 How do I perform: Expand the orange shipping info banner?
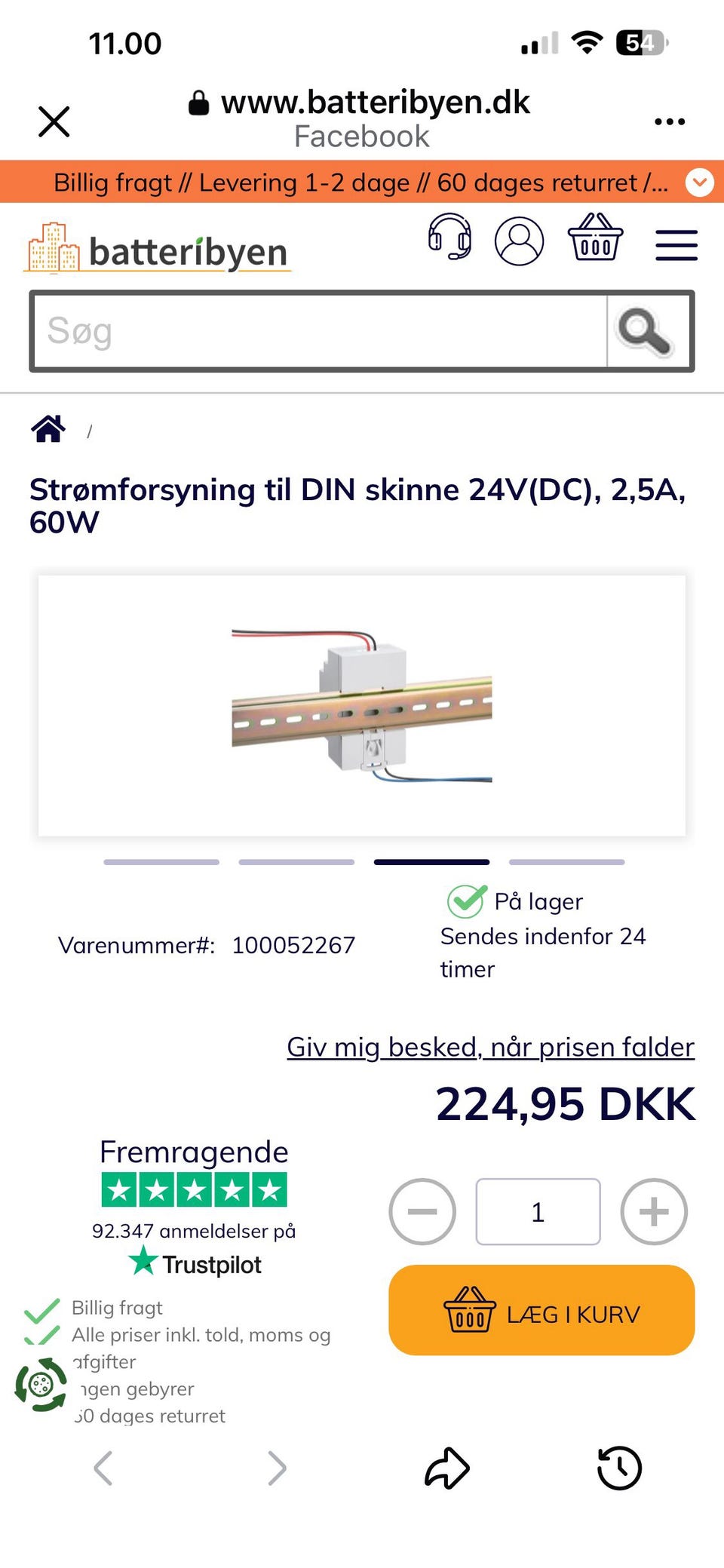(x=700, y=183)
